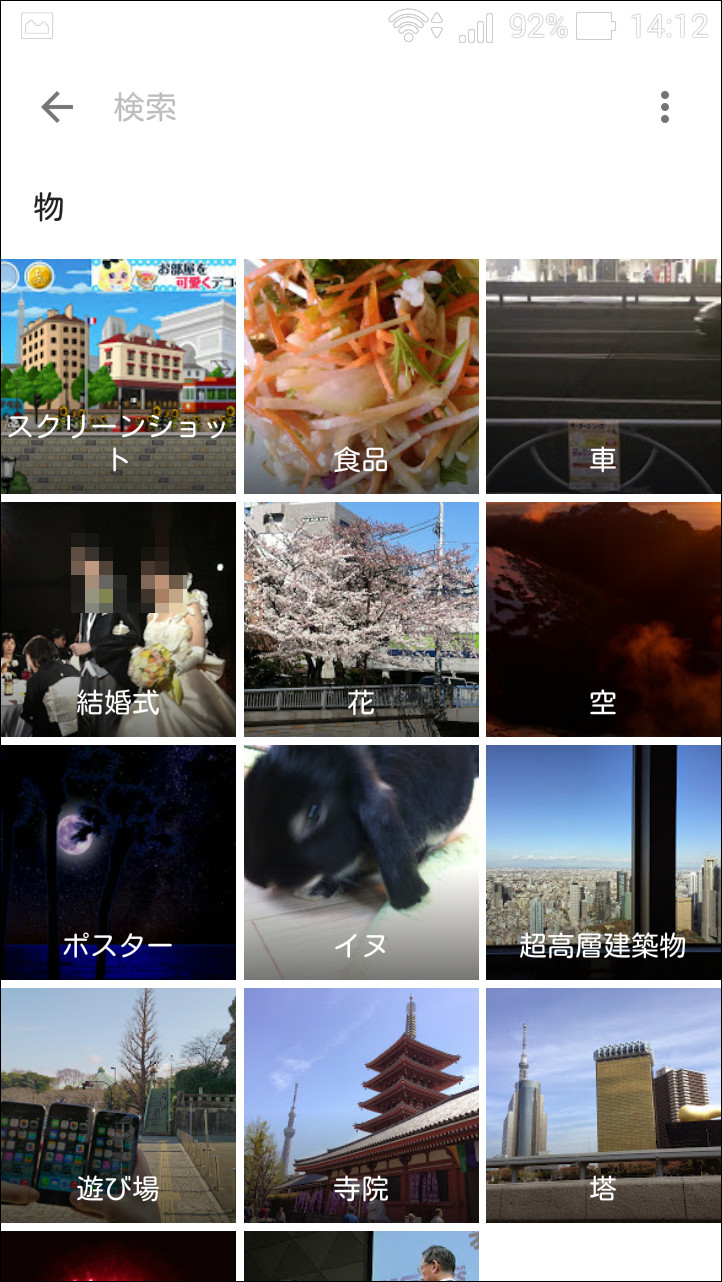Open the 食品 food category

pyautogui.click(x=361, y=375)
